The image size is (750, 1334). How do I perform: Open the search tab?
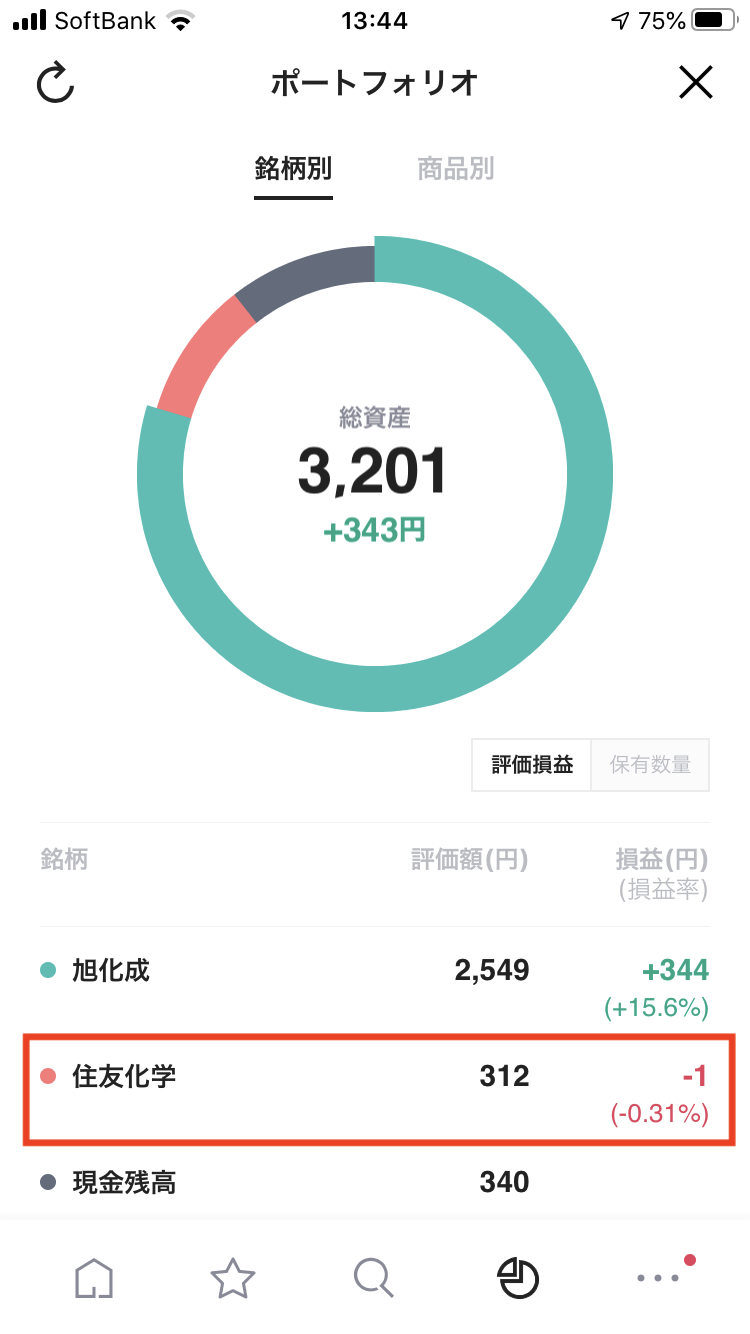tap(374, 1277)
